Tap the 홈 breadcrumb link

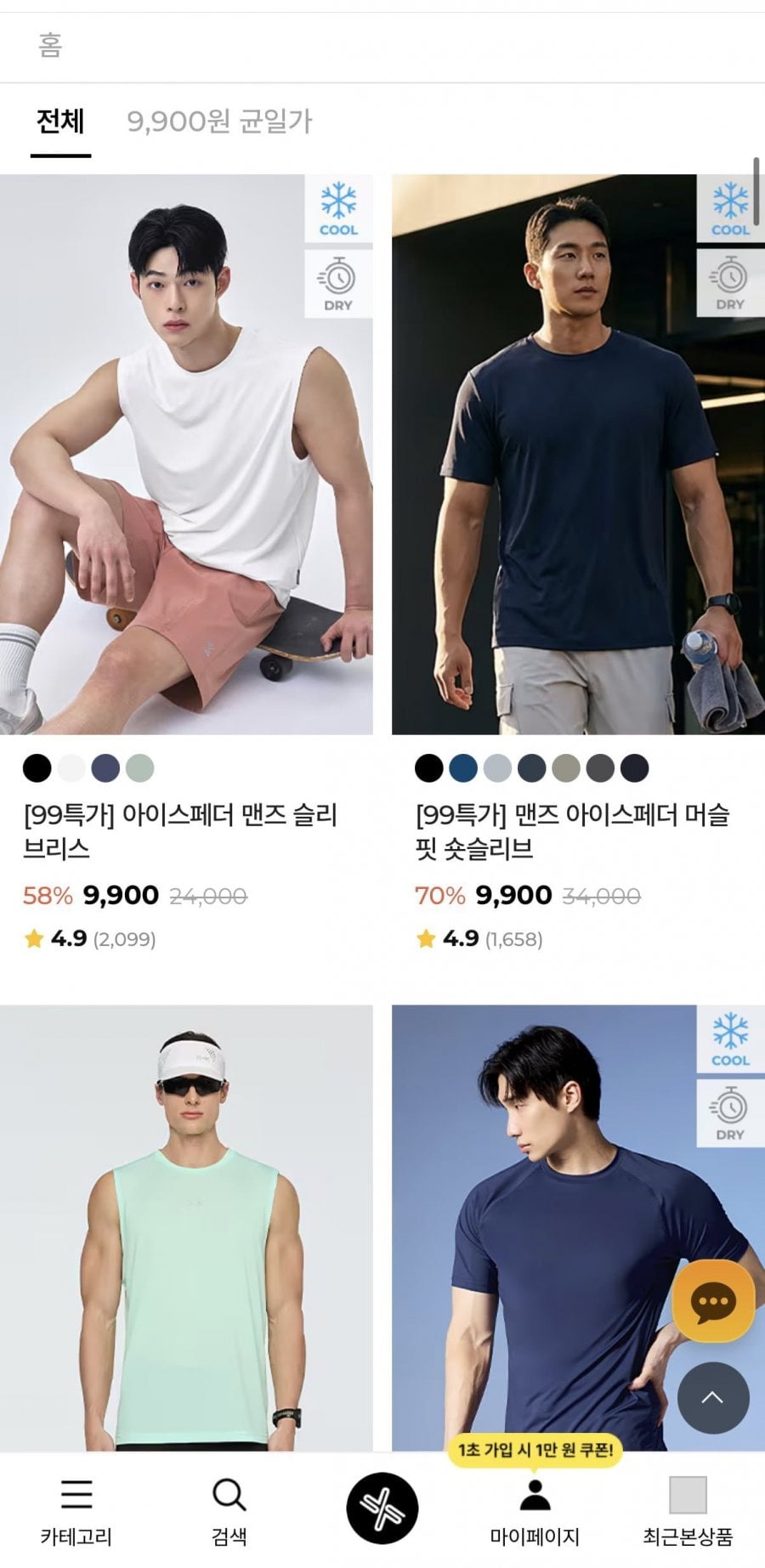(x=50, y=45)
